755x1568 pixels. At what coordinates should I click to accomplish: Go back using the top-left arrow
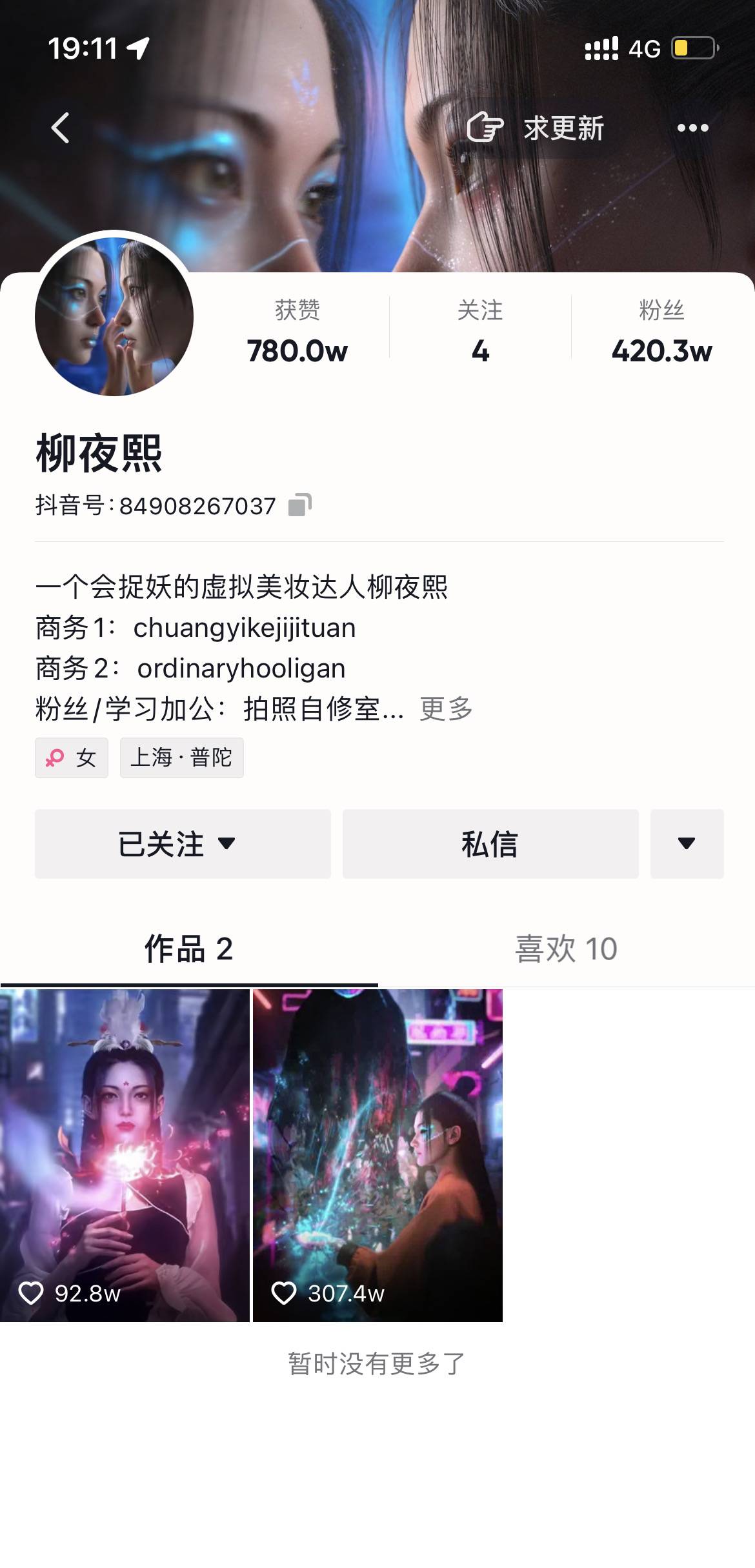61,128
